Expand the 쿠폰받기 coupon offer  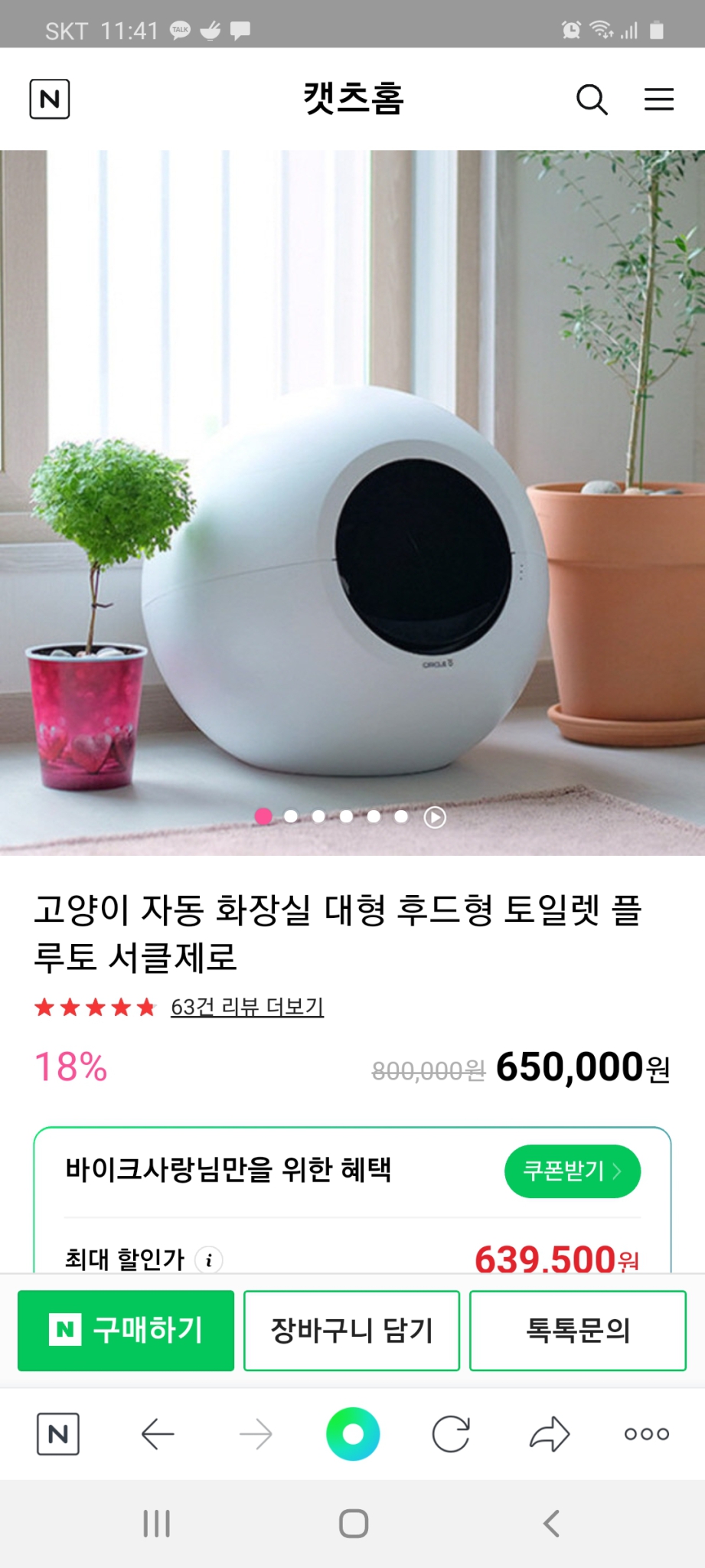tap(573, 1171)
